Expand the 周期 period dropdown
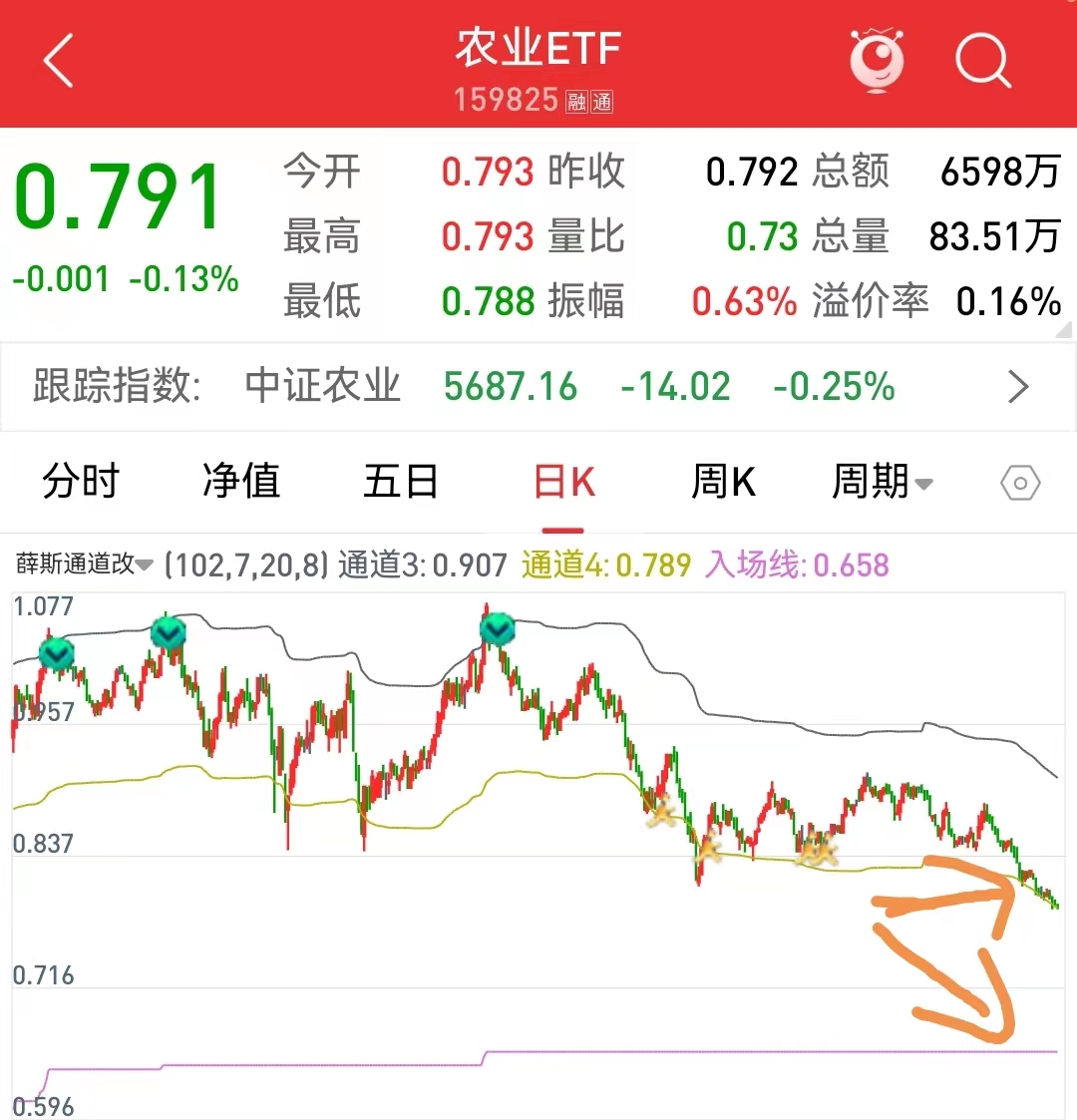 click(x=882, y=483)
